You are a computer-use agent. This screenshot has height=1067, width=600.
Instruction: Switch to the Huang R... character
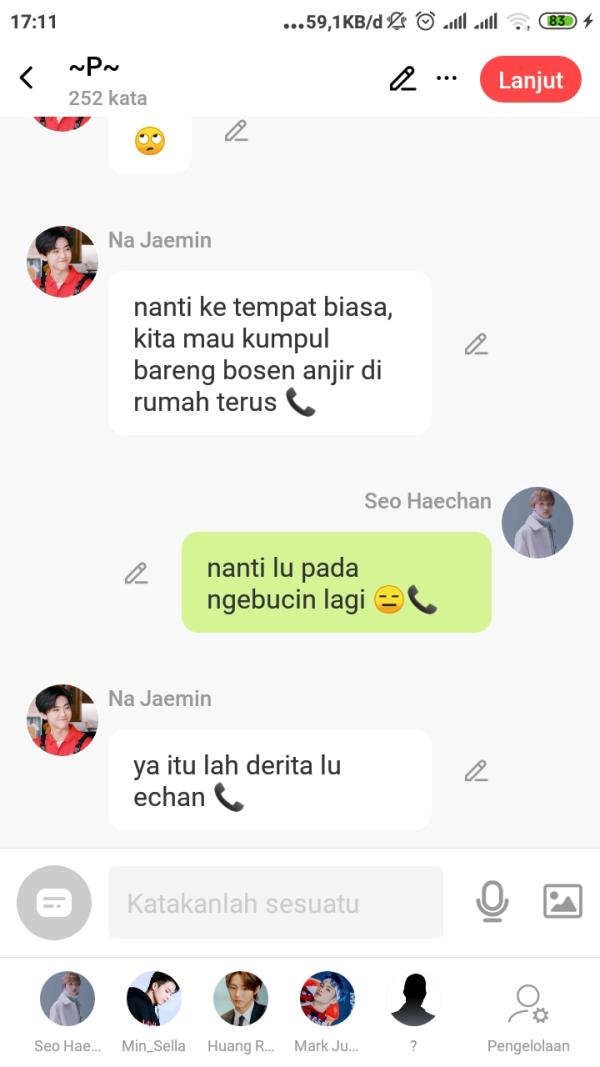[x=240, y=1005]
